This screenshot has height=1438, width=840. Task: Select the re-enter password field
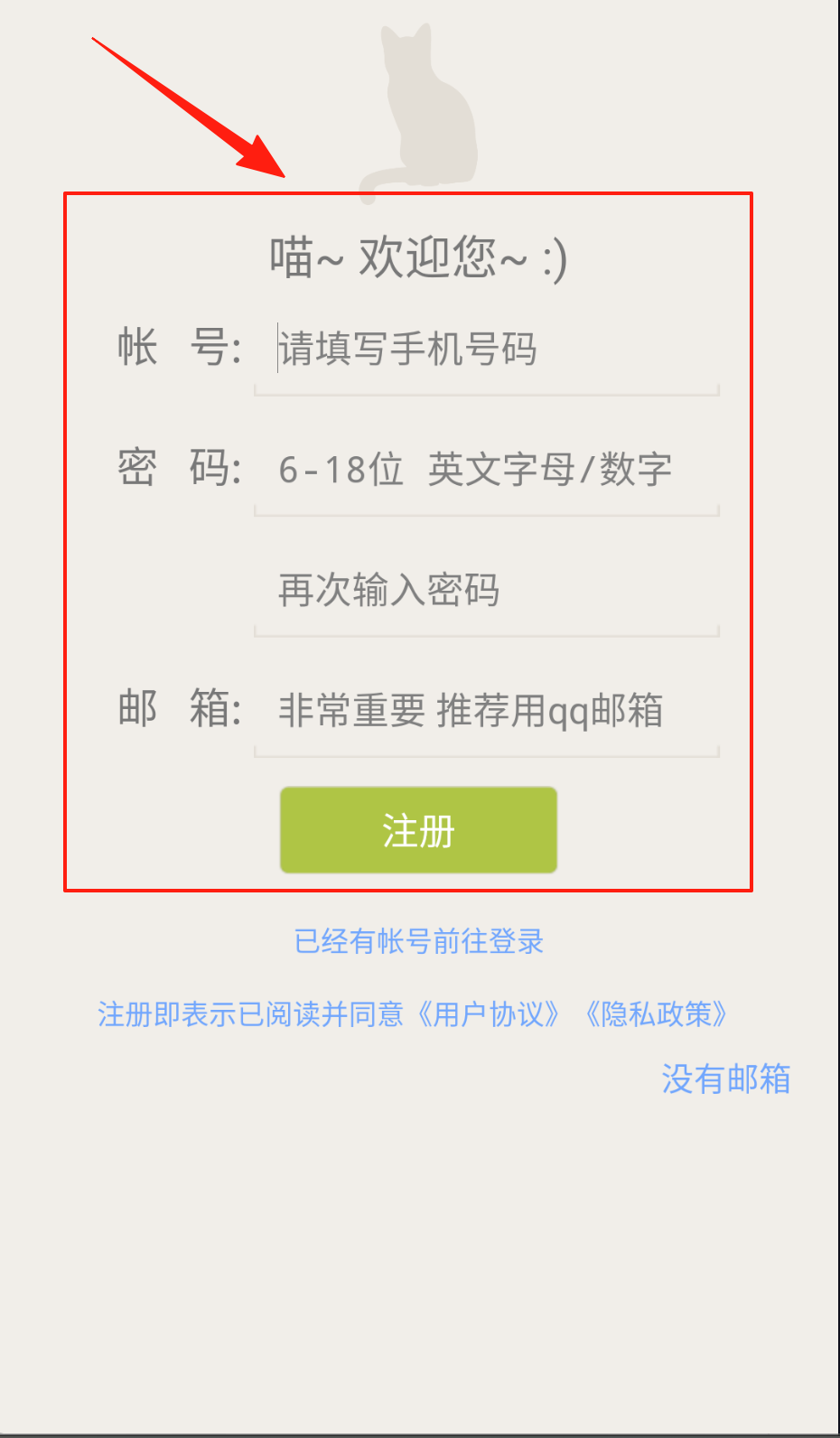click(486, 591)
